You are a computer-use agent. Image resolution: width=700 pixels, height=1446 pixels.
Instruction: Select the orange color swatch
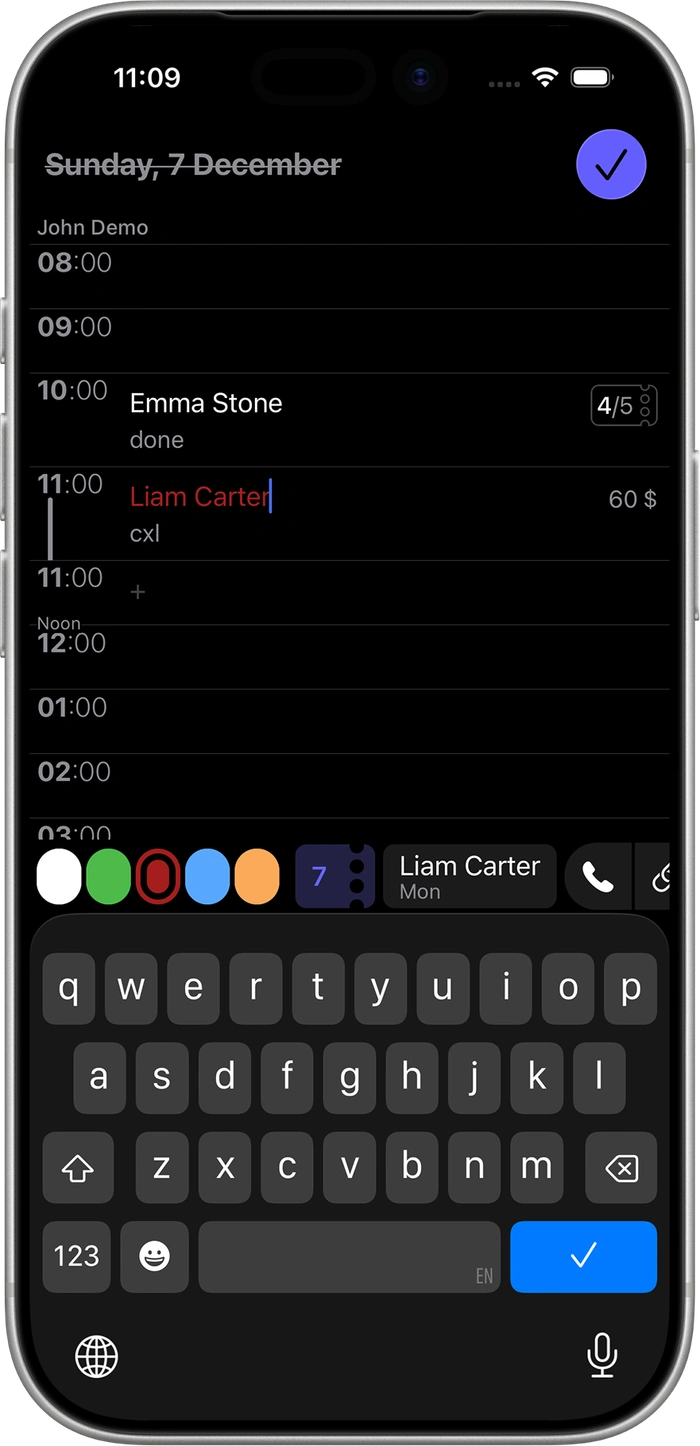(x=256, y=877)
